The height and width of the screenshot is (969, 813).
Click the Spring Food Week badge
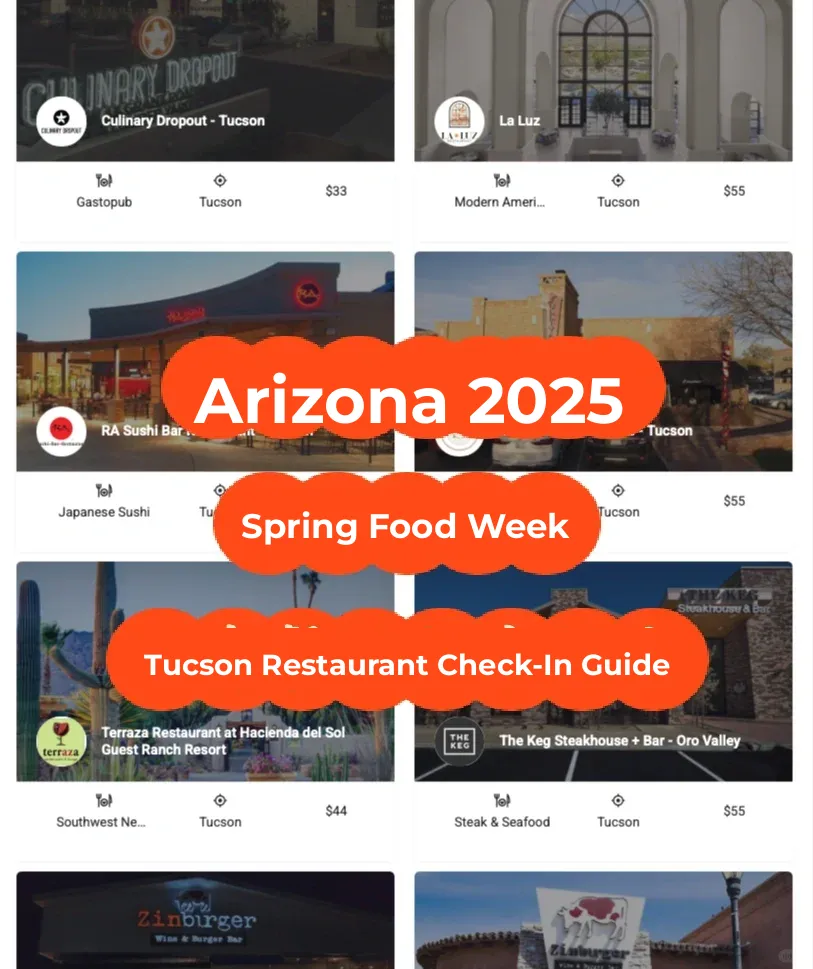pyautogui.click(x=406, y=525)
